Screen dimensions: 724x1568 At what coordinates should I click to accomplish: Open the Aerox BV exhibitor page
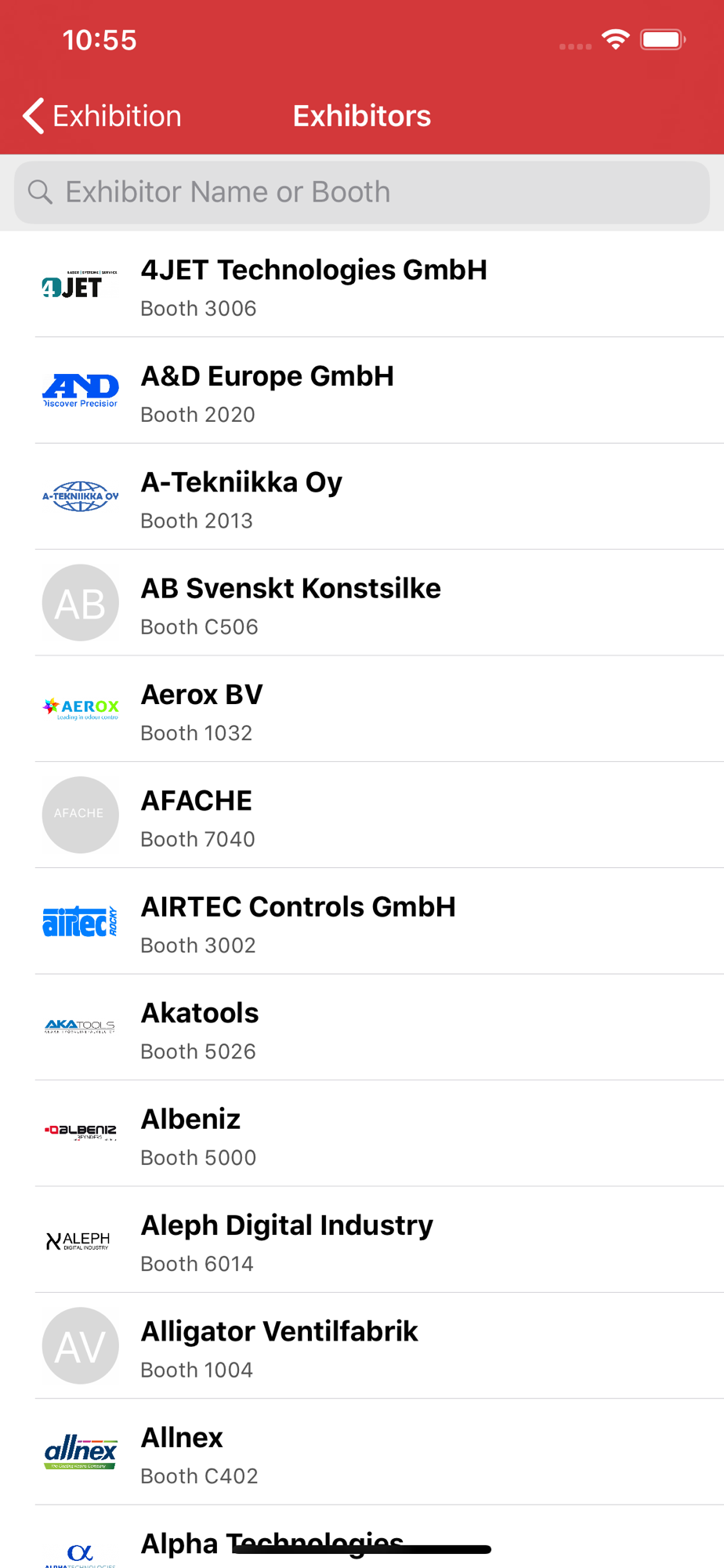click(362, 710)
